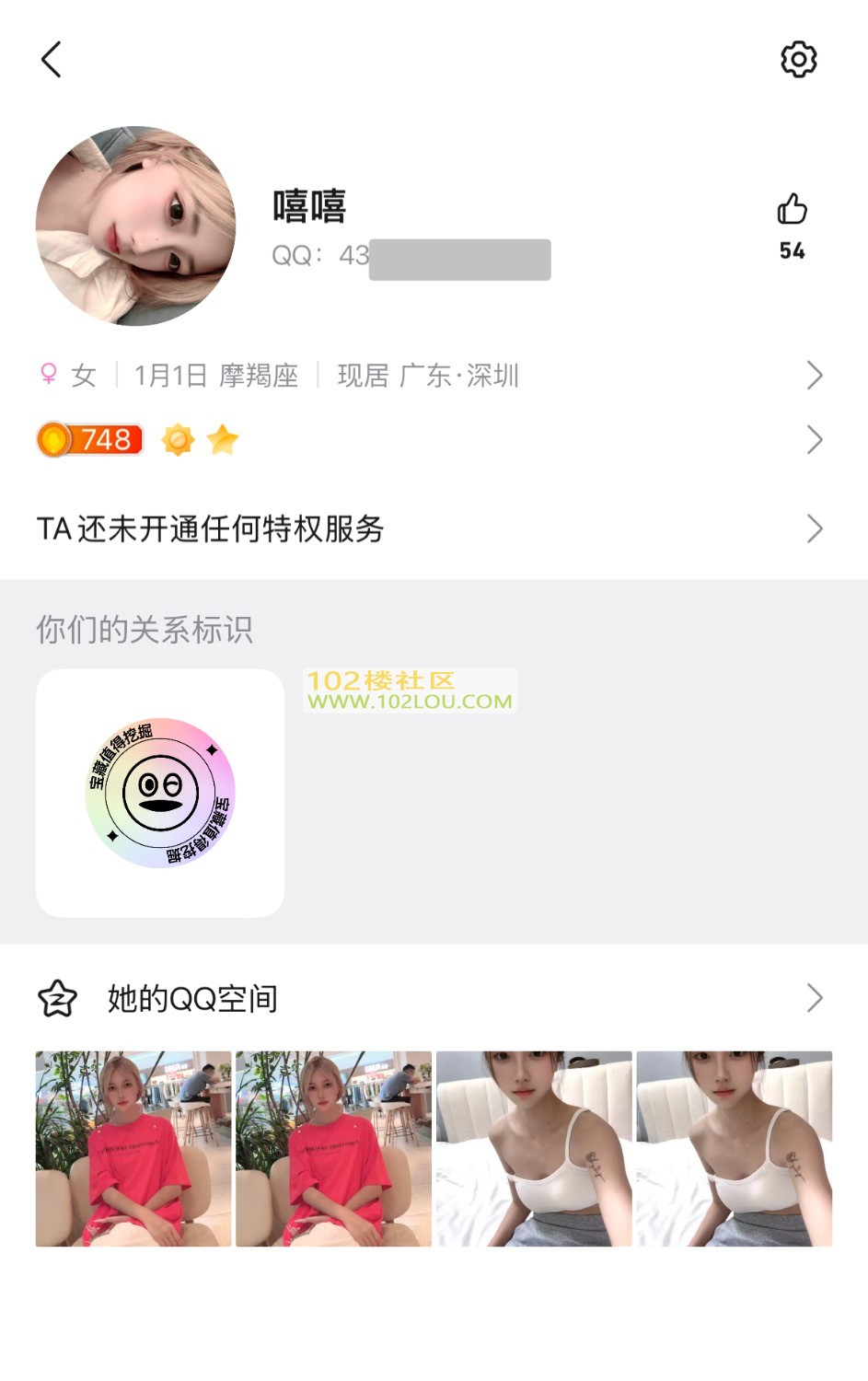Image resolution: width=868 pixels, height=1381 pixels.
Task: Open the third QQ空间 photo
Action: tap(534, 1149)
